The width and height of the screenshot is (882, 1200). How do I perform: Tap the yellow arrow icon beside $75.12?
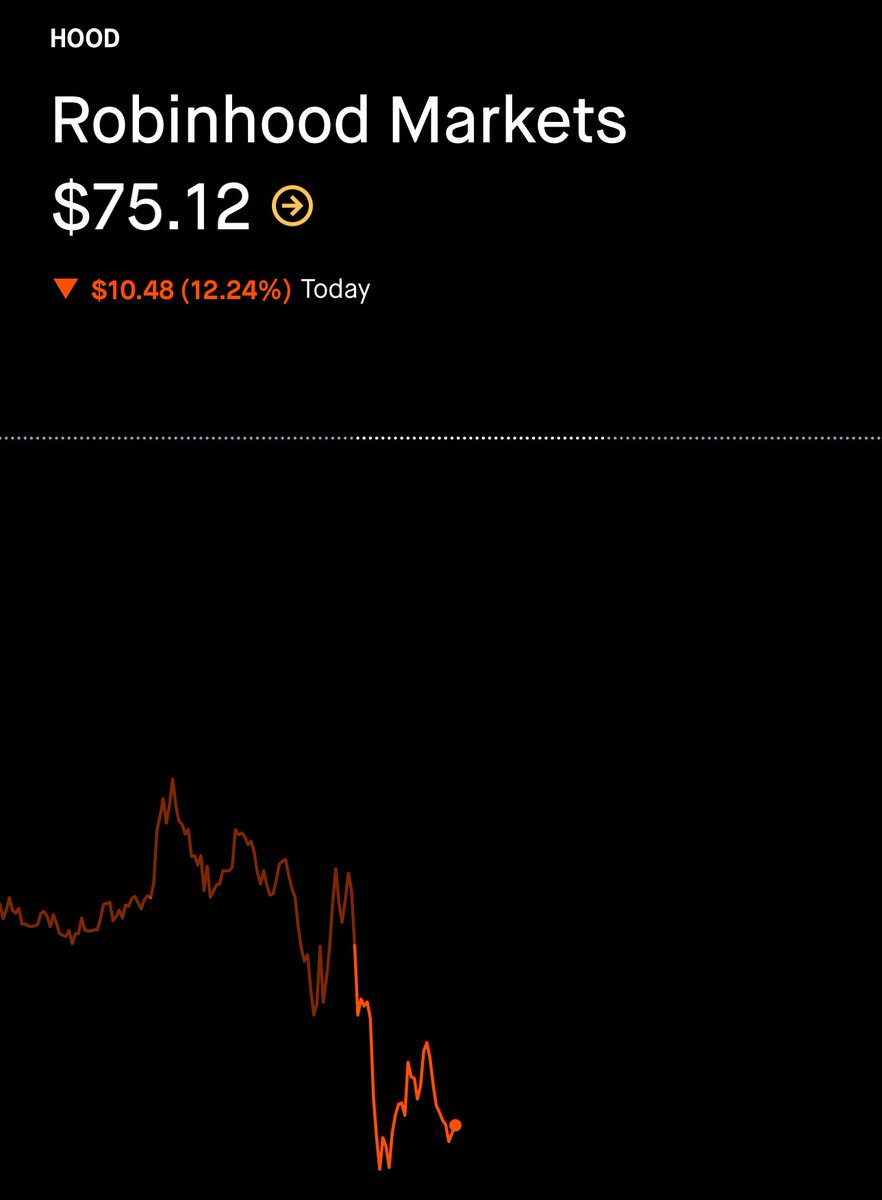coord(292,207)
